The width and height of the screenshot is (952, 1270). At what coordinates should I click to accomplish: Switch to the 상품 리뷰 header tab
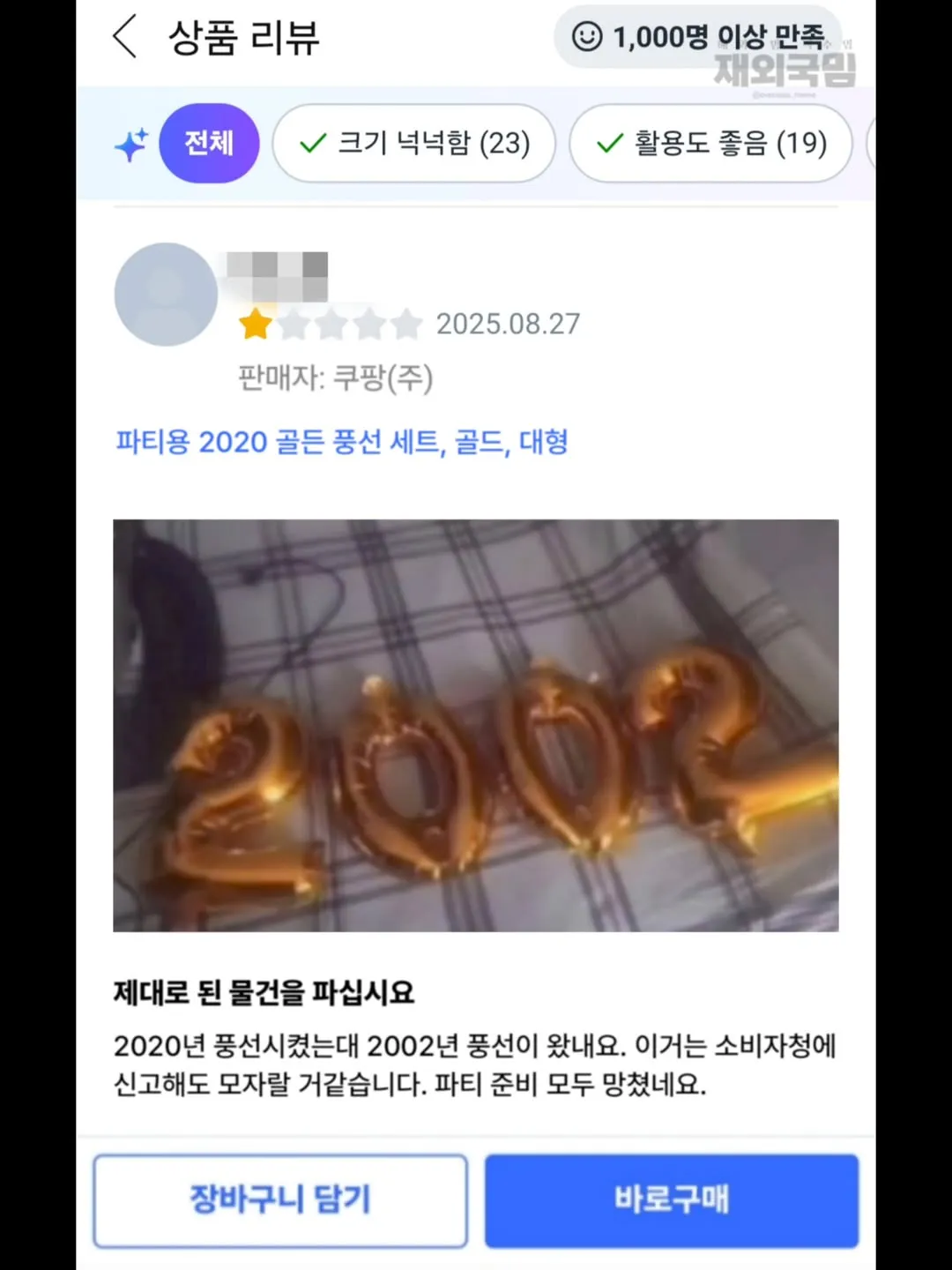pyautogui.click(x=242, y=39)
